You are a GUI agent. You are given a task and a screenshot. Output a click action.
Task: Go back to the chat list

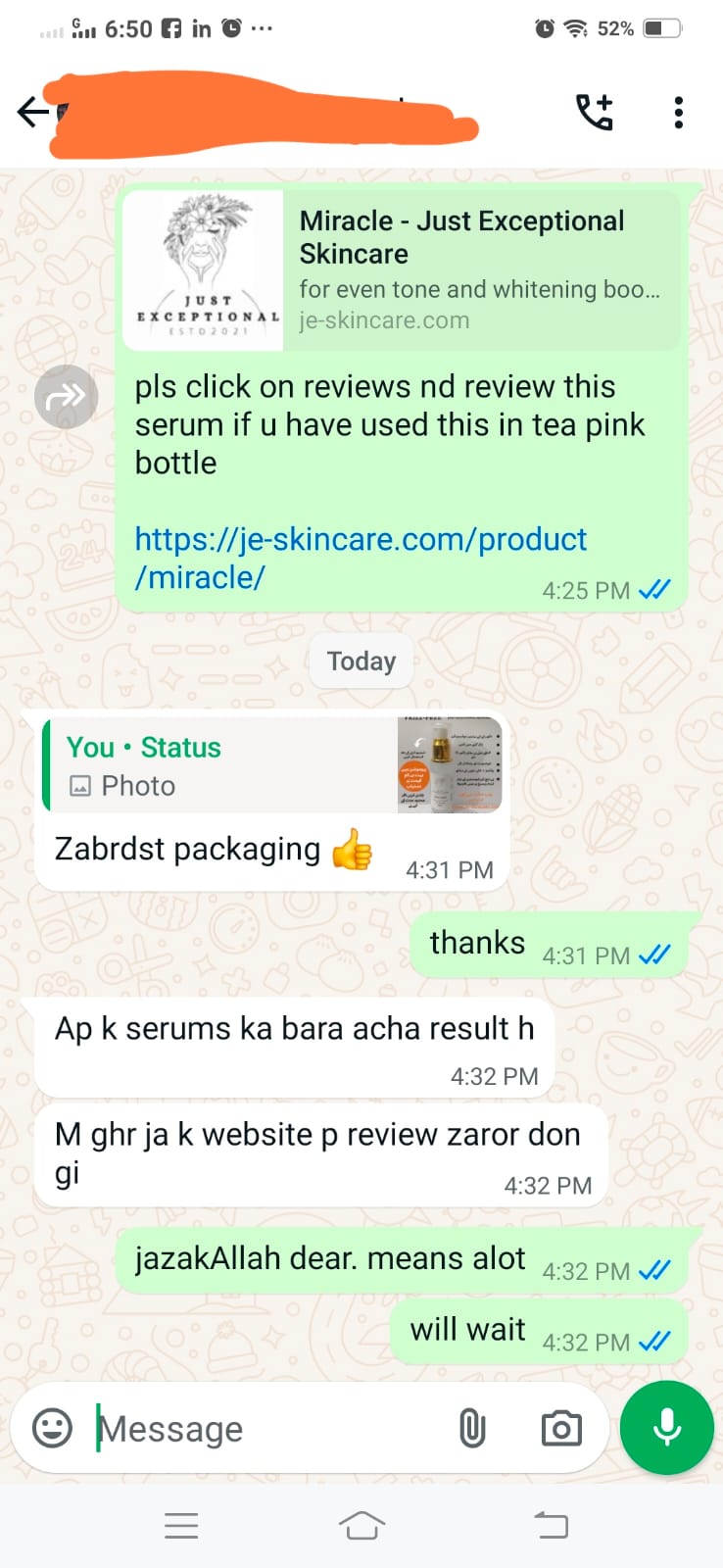[32, 113]
